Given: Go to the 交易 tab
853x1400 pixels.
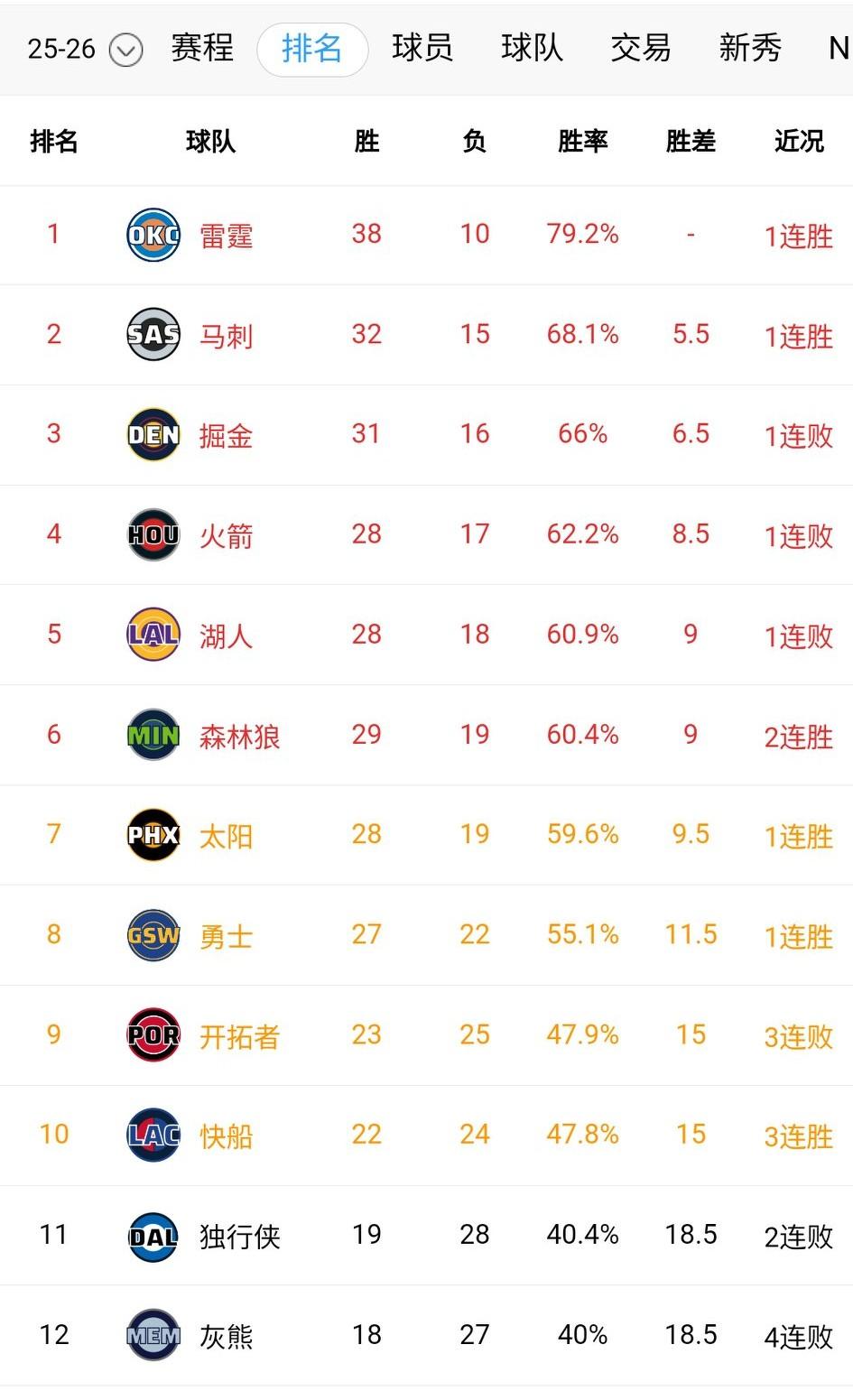Looking at the screenshot, I should [x=641, y=48].
